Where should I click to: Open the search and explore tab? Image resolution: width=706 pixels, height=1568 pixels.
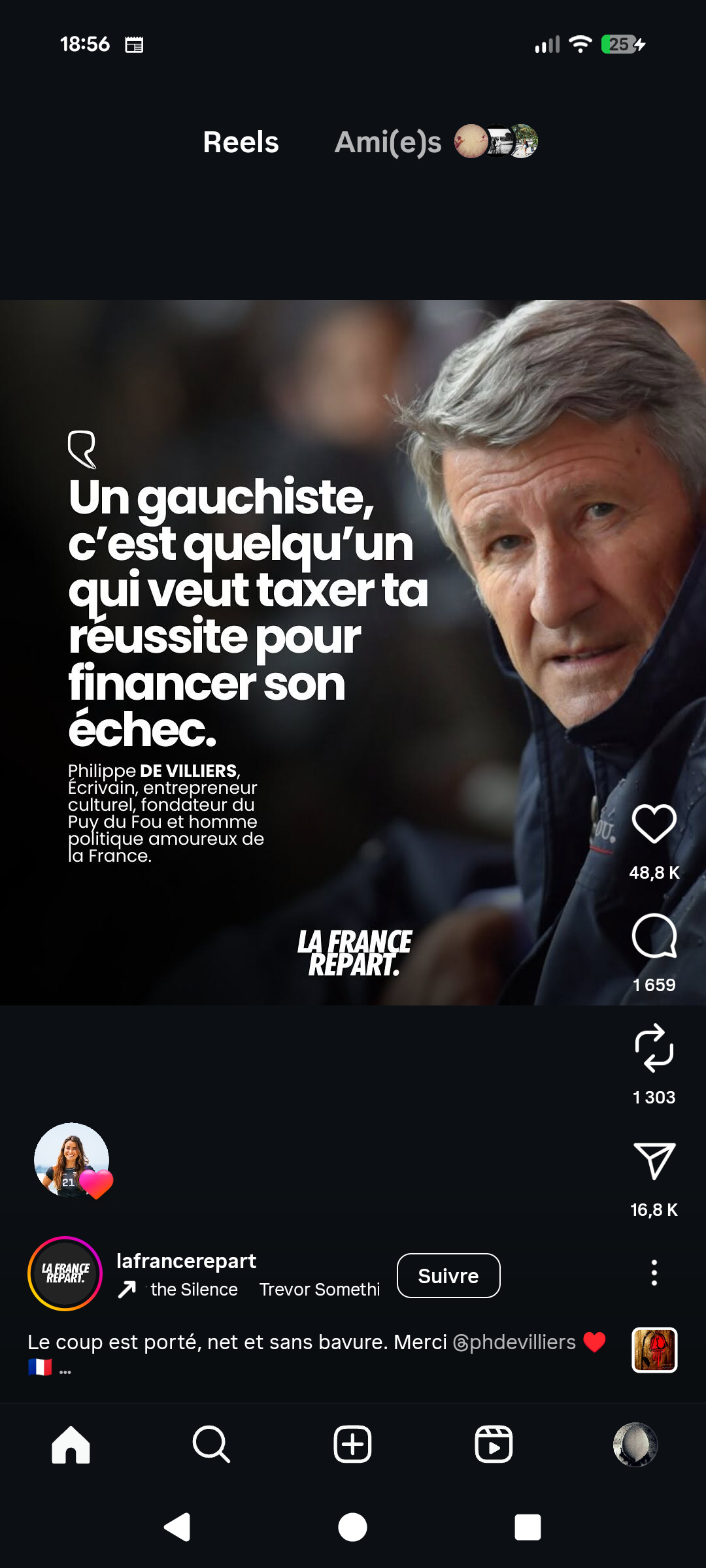point(211,1444)
